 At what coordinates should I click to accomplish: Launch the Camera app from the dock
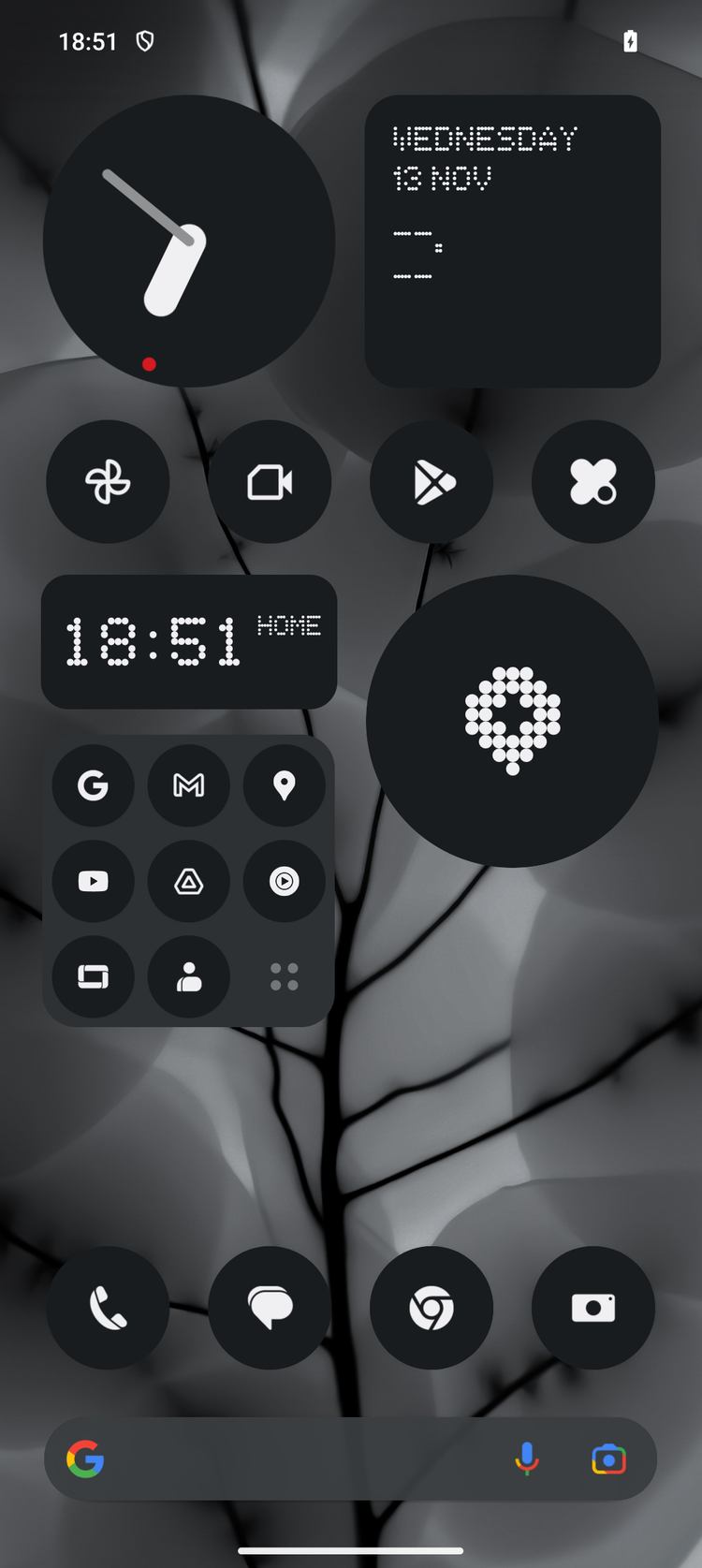coord(592,1308)
